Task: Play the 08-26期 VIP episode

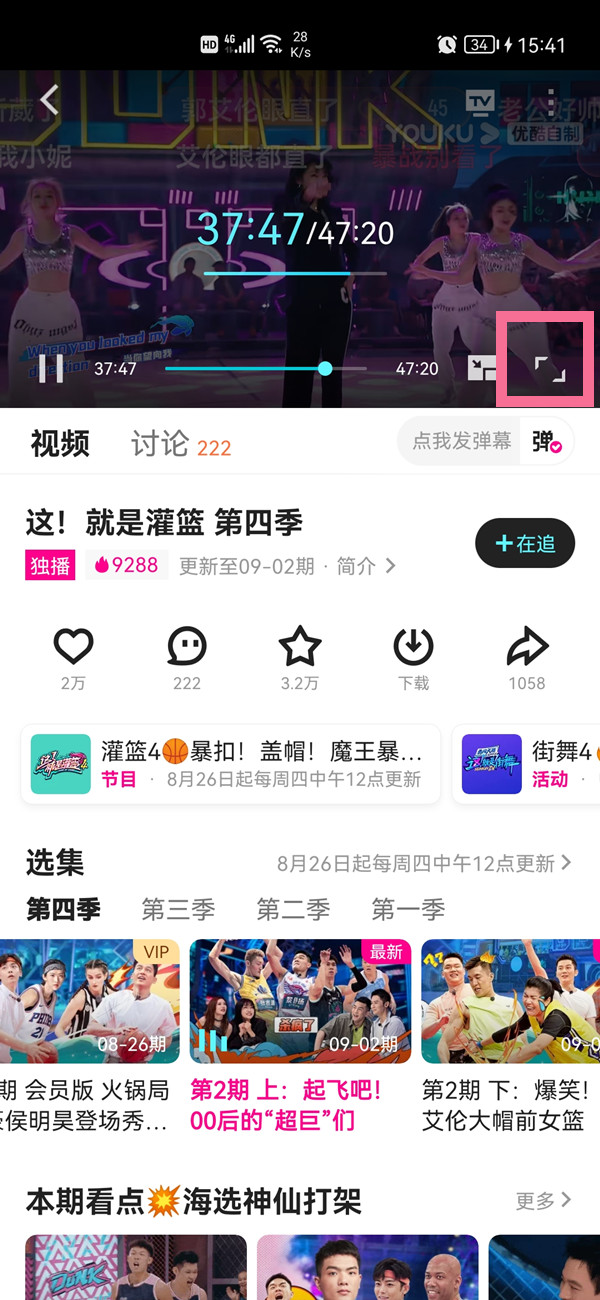Action: 88,1000
